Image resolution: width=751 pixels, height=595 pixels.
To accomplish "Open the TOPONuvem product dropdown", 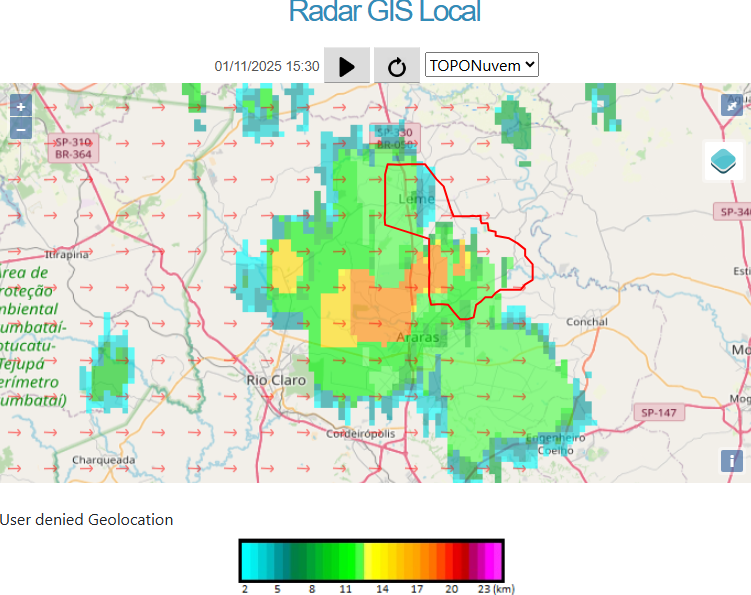I will (482, 65).
